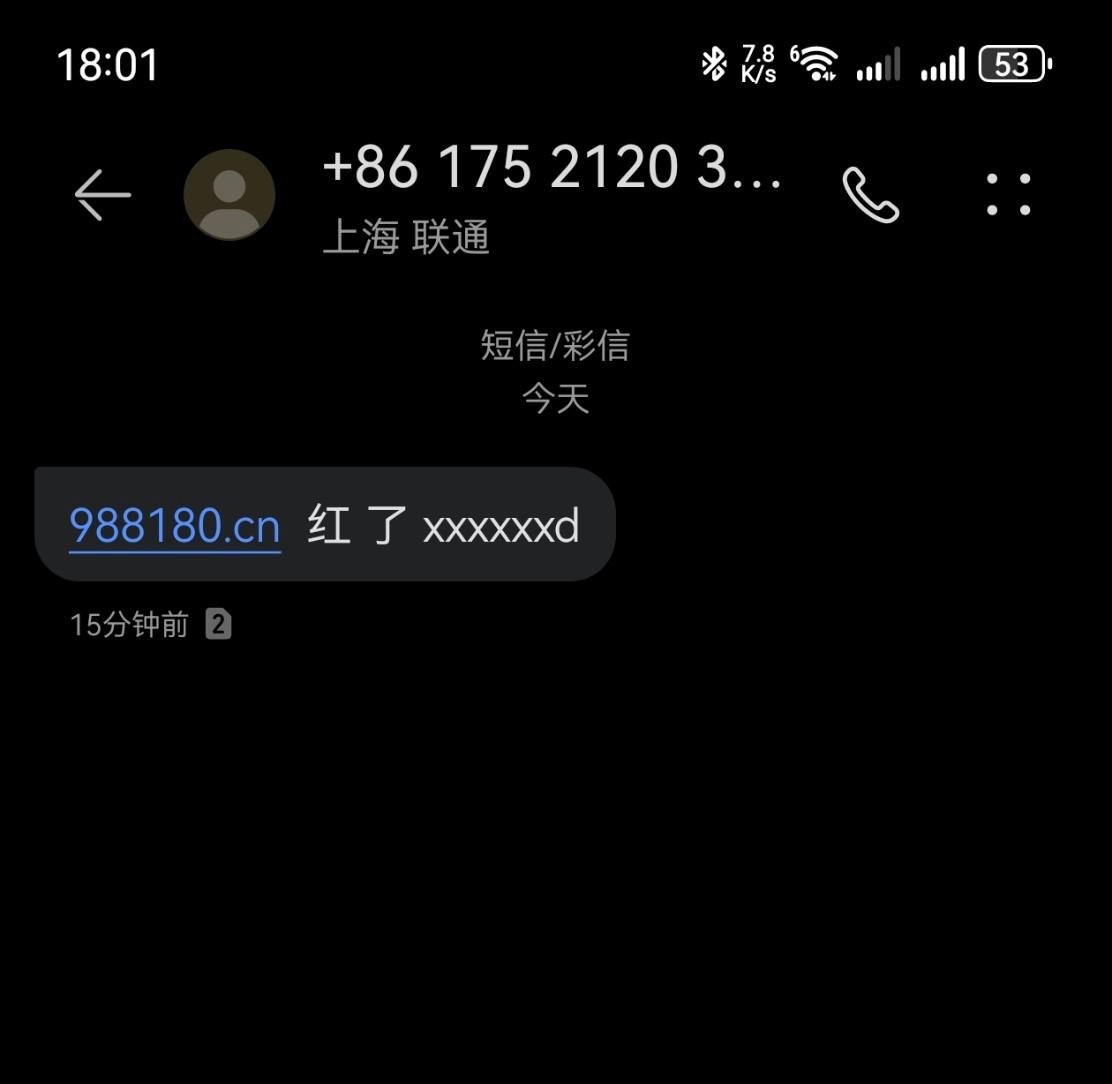Open the sender's contact avatar
The height and width of the screenshot is (1084, 1112).
(x=229, y=195)
